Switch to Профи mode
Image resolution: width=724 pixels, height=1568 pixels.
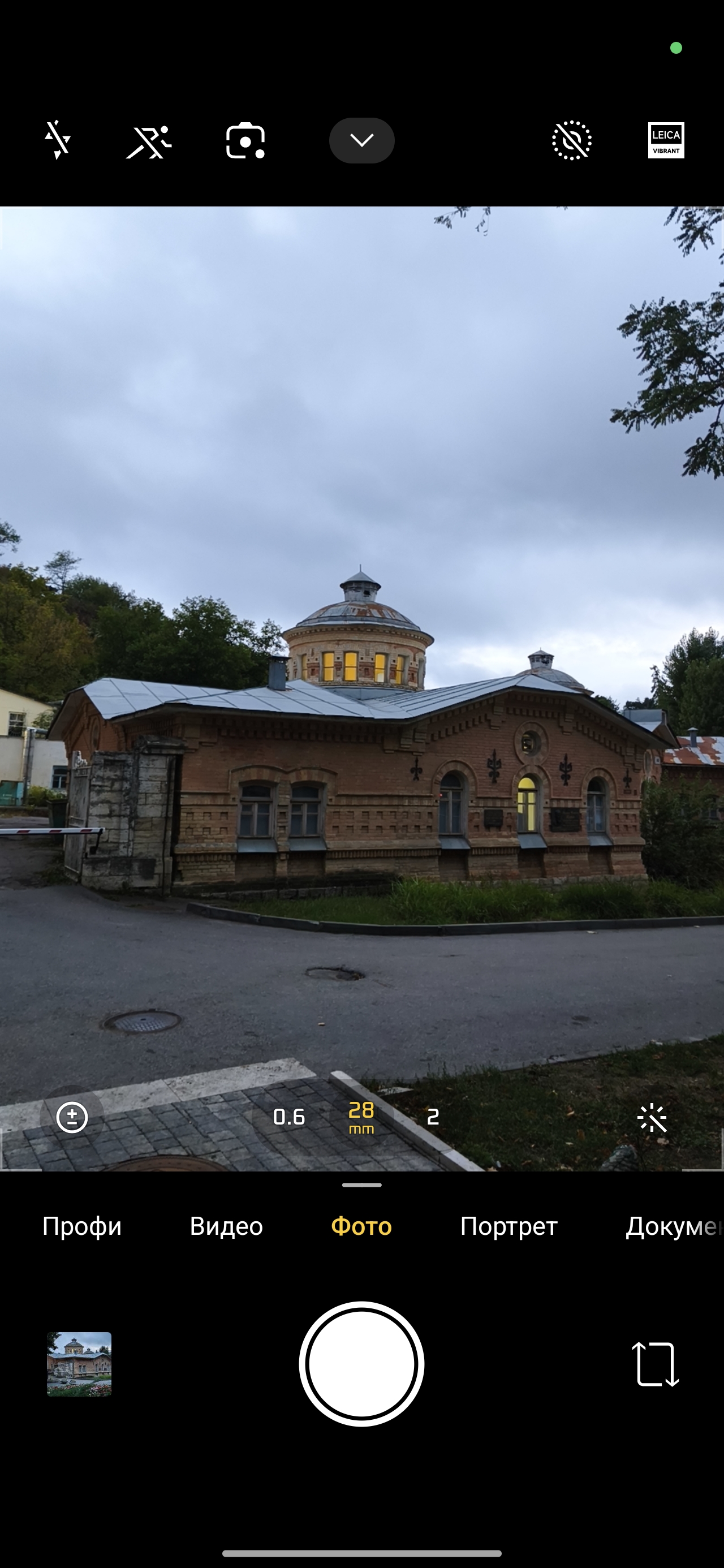(81, 1226)
